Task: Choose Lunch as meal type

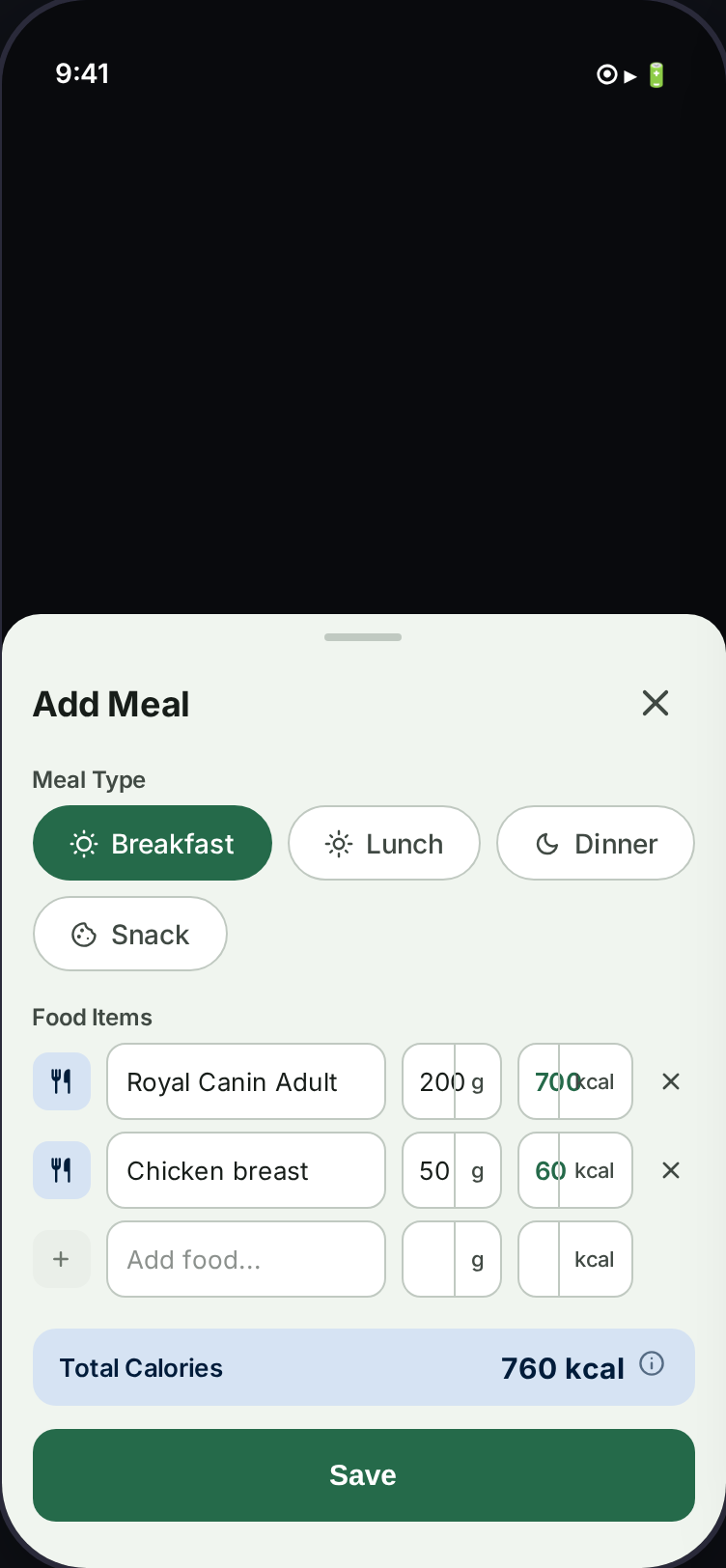Action: (384, 843)
